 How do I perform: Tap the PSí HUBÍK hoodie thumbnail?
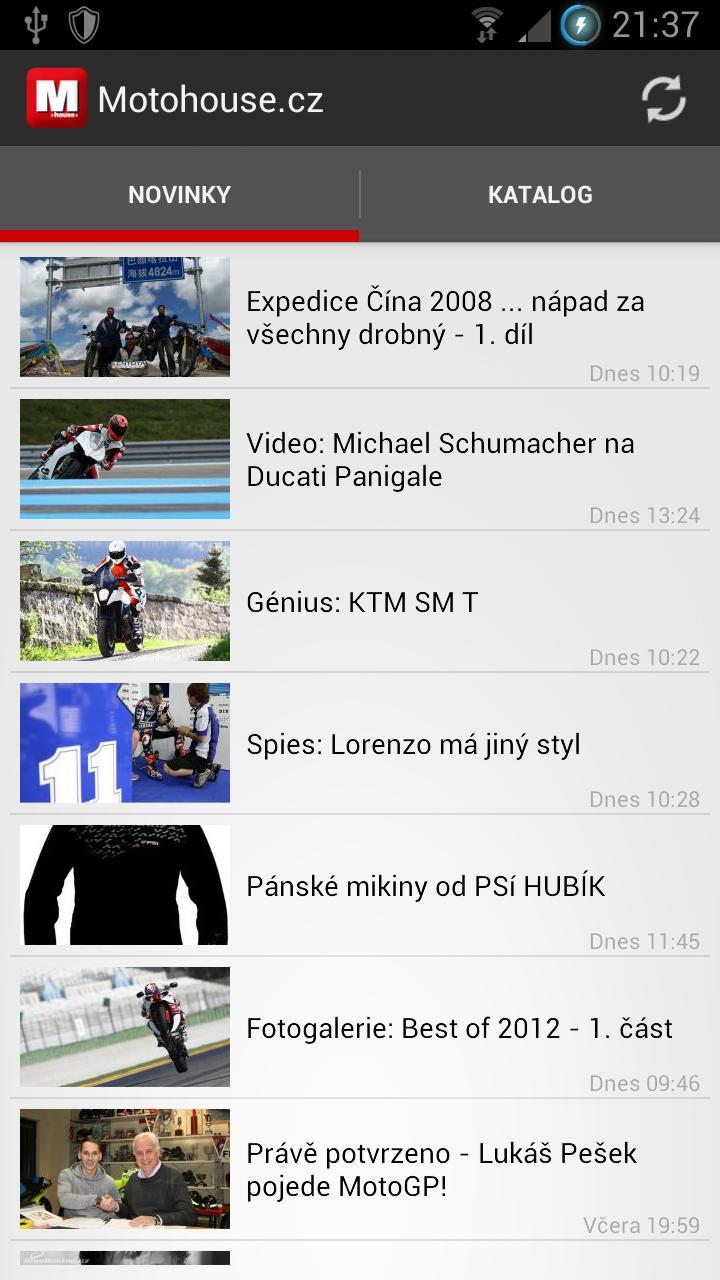123,885
